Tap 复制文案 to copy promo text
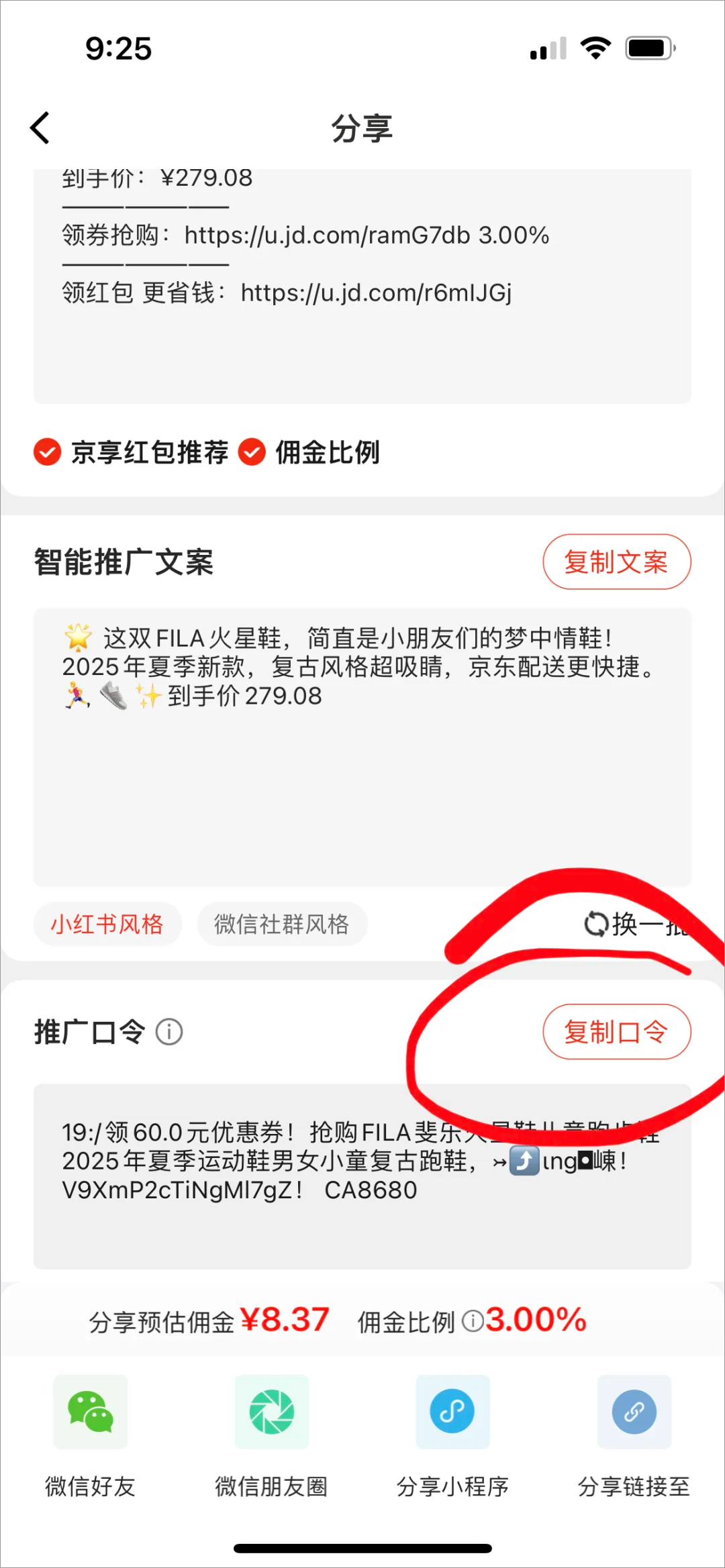725x1568 pixels. (x=616, y=562)
